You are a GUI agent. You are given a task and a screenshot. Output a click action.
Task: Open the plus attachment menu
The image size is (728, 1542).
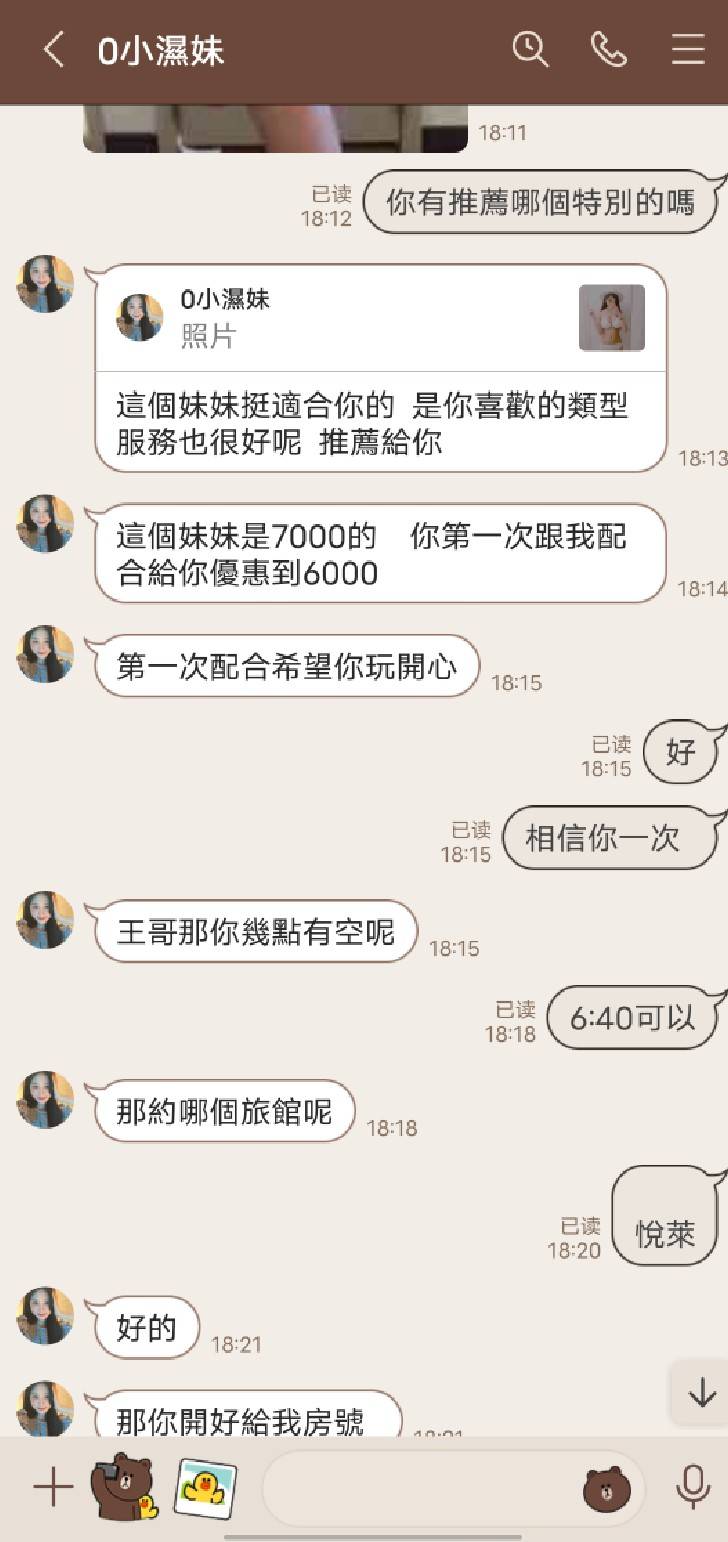53,1488
